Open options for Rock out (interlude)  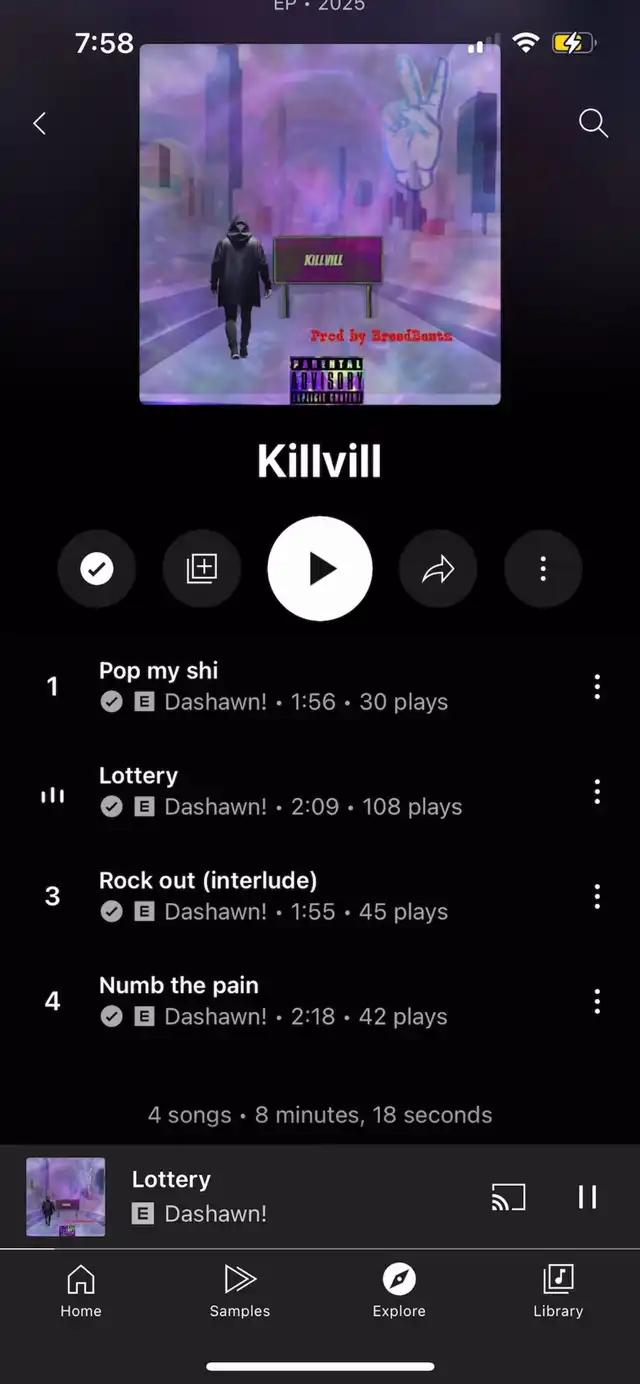(597, 896)
